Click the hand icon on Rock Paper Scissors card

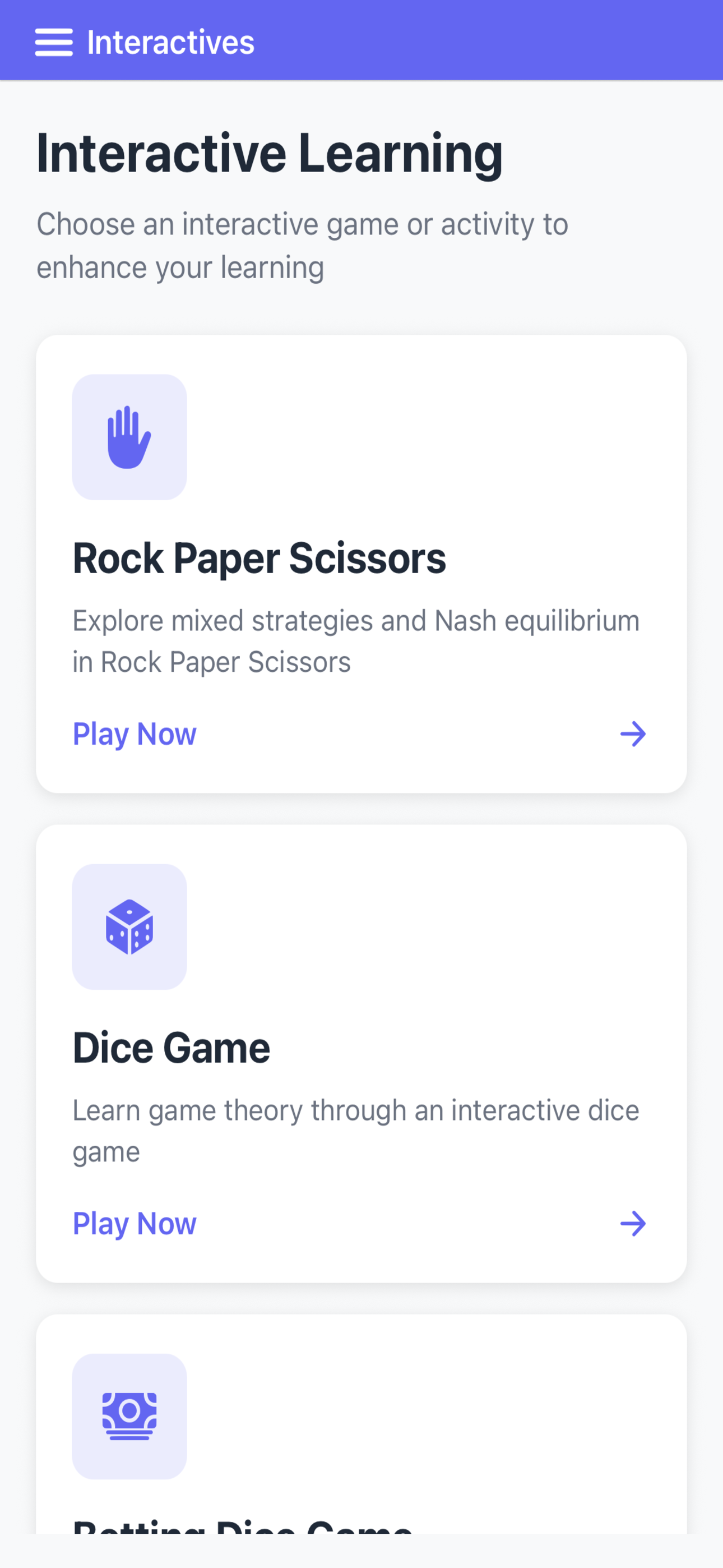129,437
